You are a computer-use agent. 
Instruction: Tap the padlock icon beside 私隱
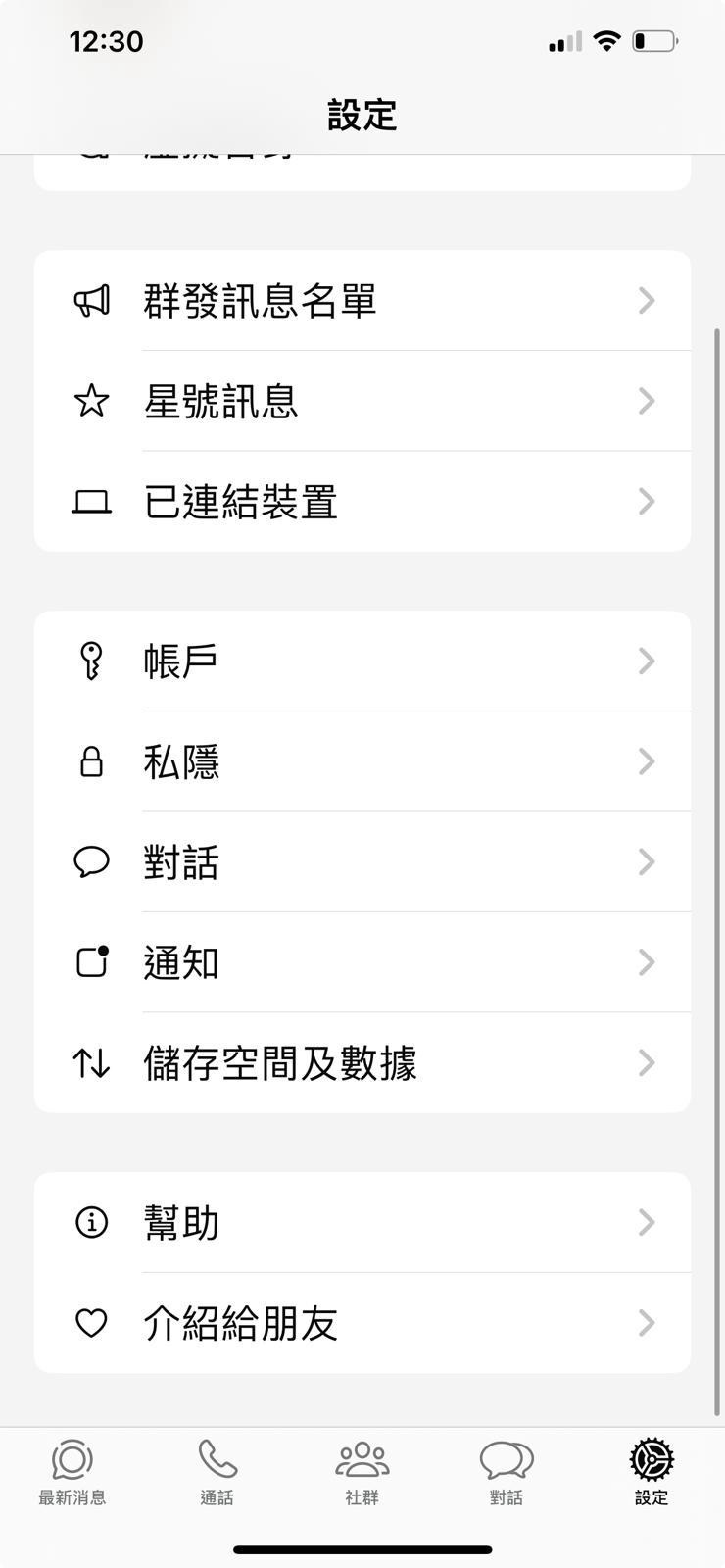[92, 760]
